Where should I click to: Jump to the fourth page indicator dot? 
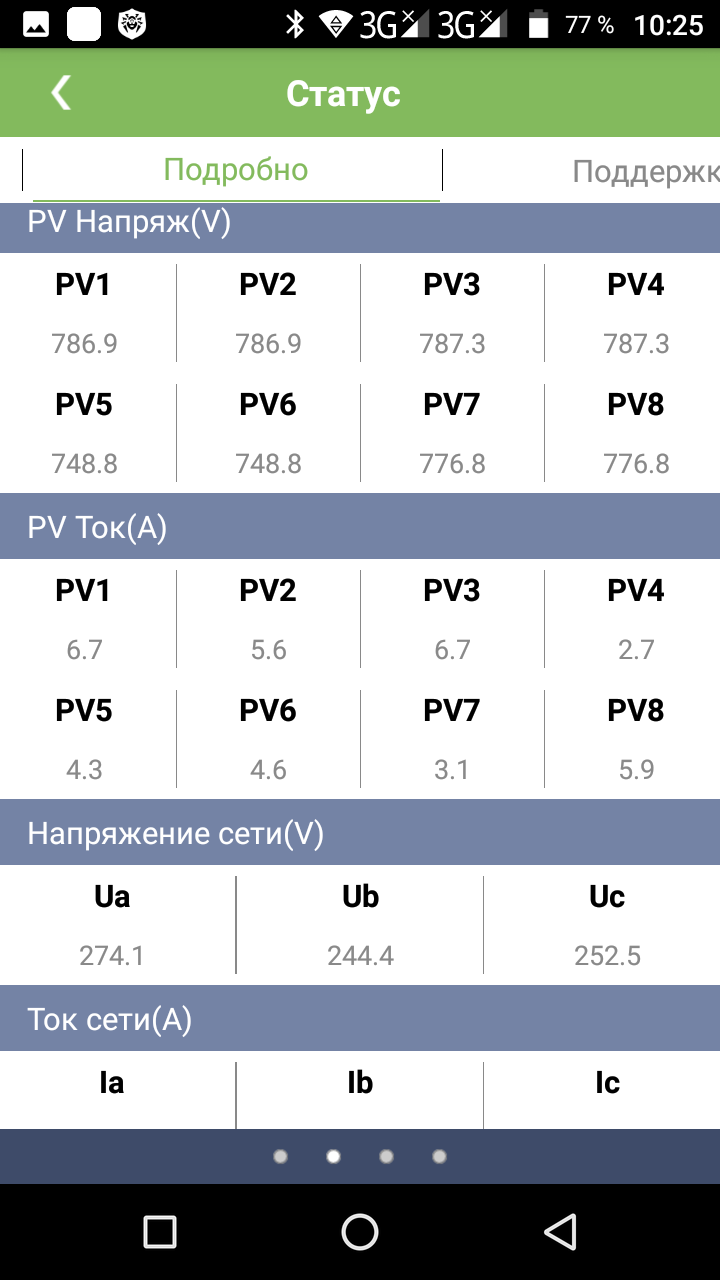(x=440, y=1157)
